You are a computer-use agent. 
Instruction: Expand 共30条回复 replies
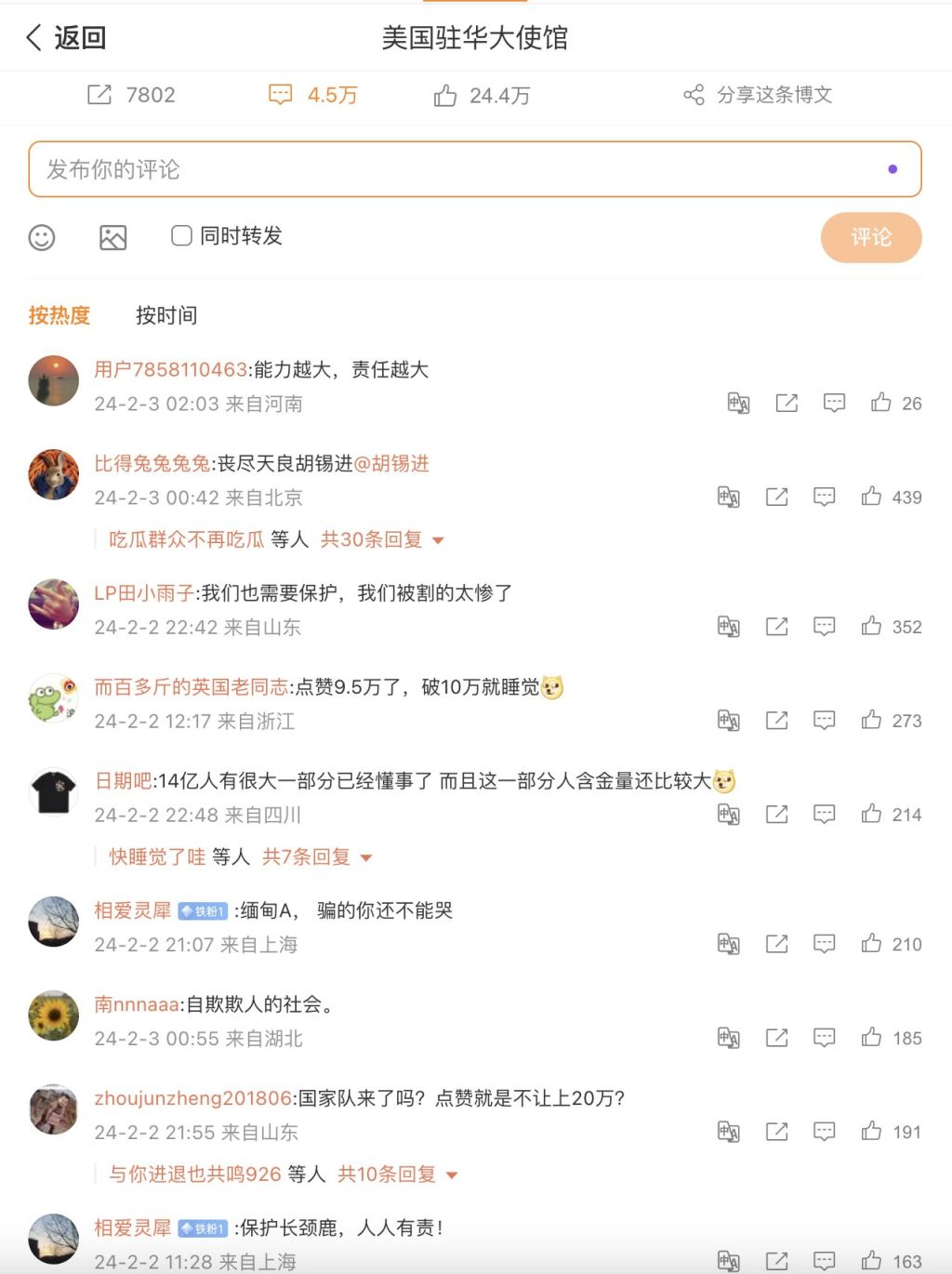point(381,539)
